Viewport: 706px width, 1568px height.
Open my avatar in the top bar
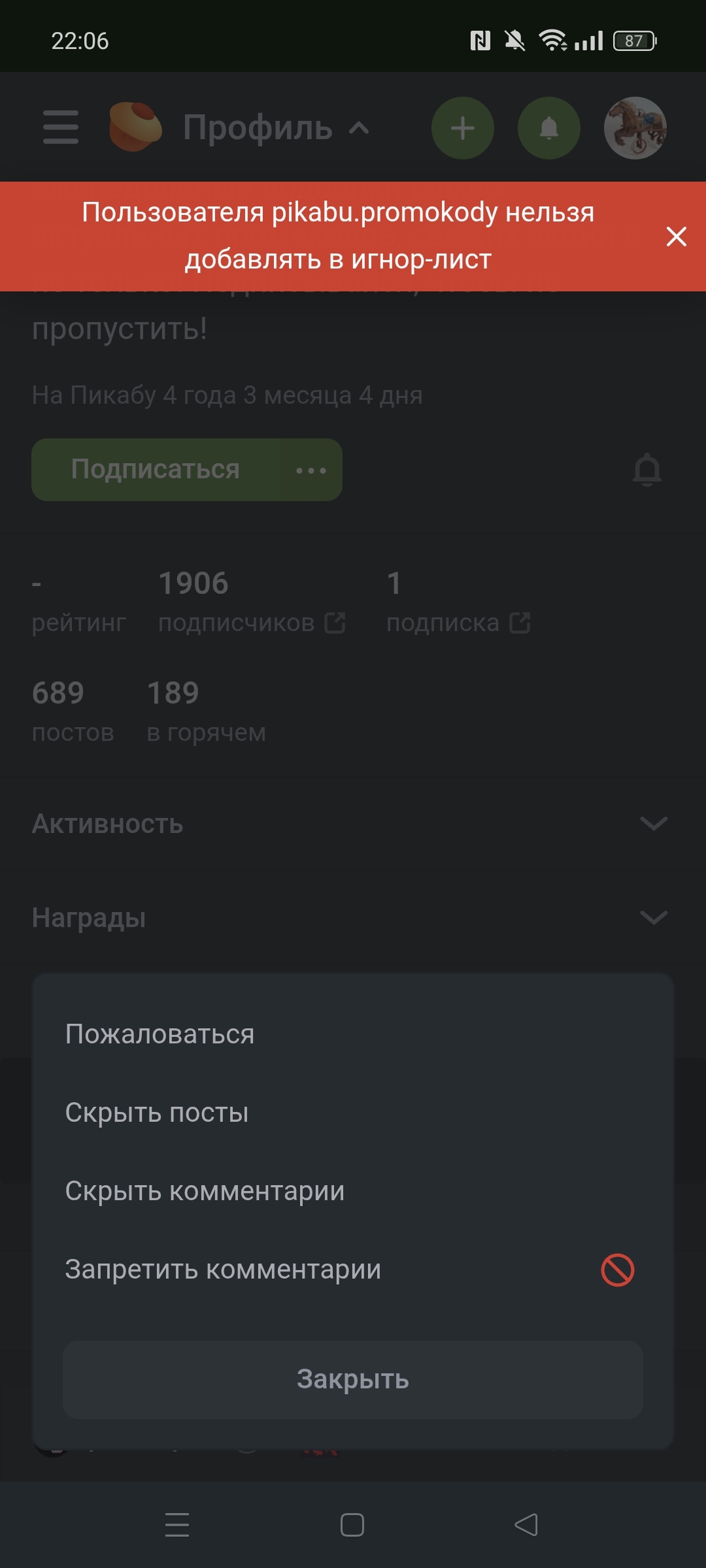(x=635, y=128)
